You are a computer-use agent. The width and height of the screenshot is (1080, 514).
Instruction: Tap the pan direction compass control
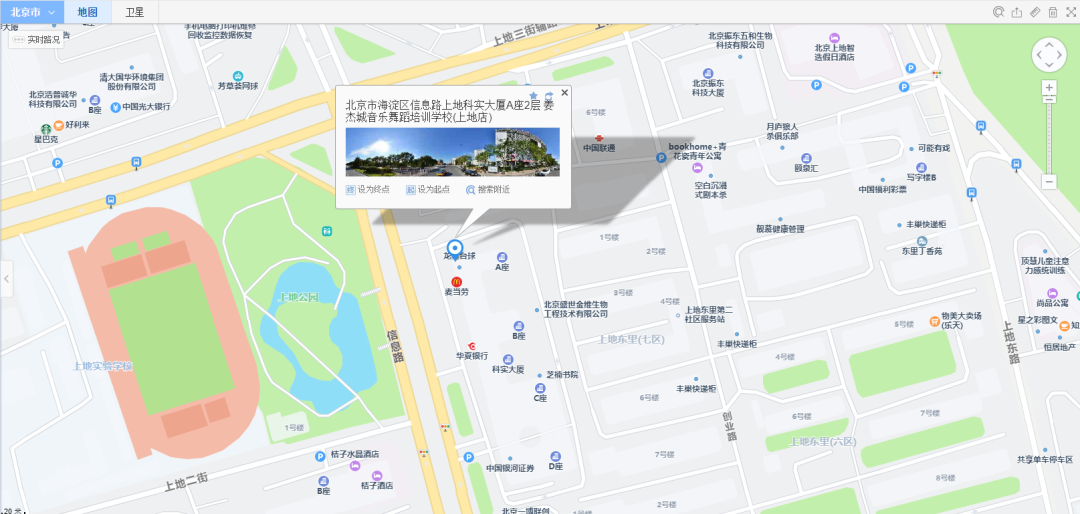(1049, 55)
